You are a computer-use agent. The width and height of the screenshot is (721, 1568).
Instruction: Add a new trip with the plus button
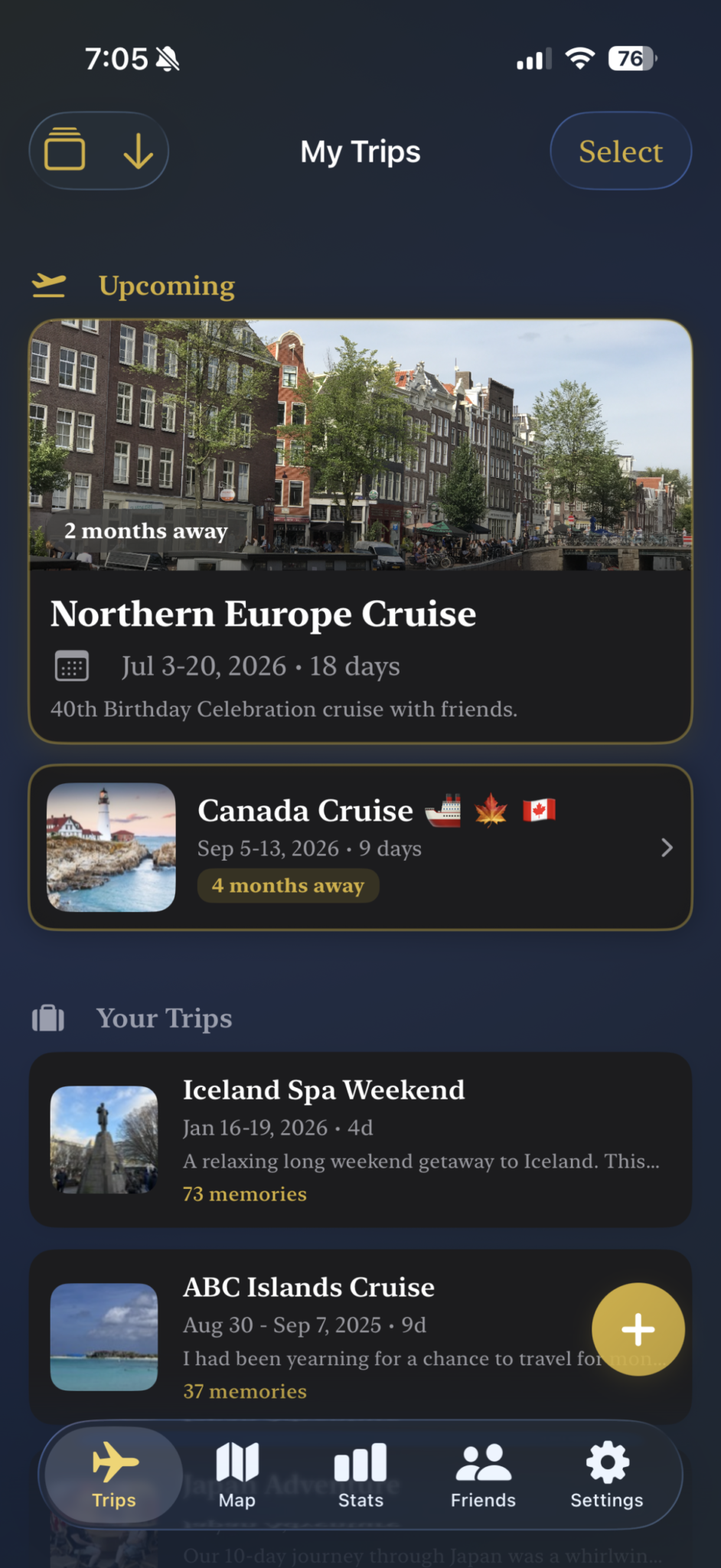pos(638,1329)
